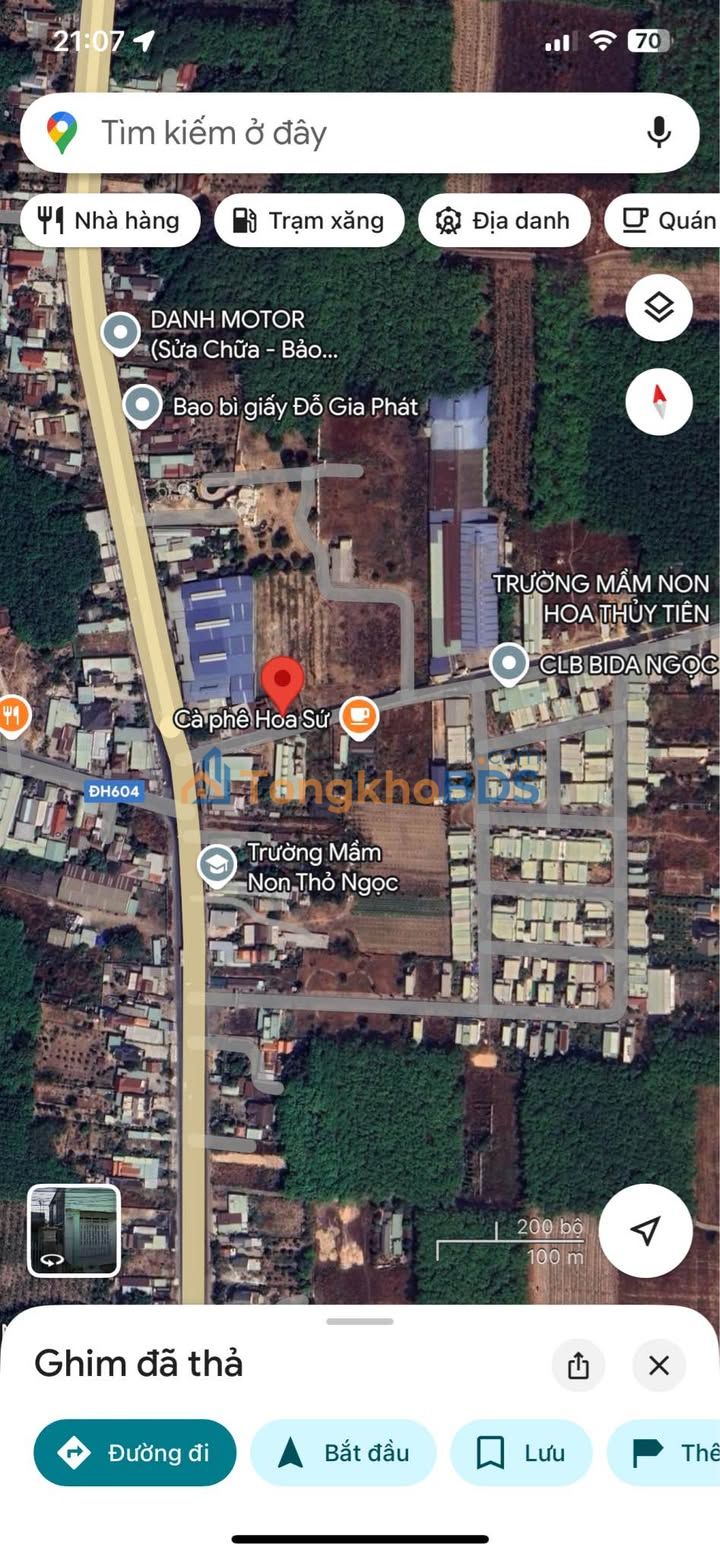Open the DANH MOTOR place marker
Image resolution: width=720 pixels, height=1557 pixels.
(121, 334)
